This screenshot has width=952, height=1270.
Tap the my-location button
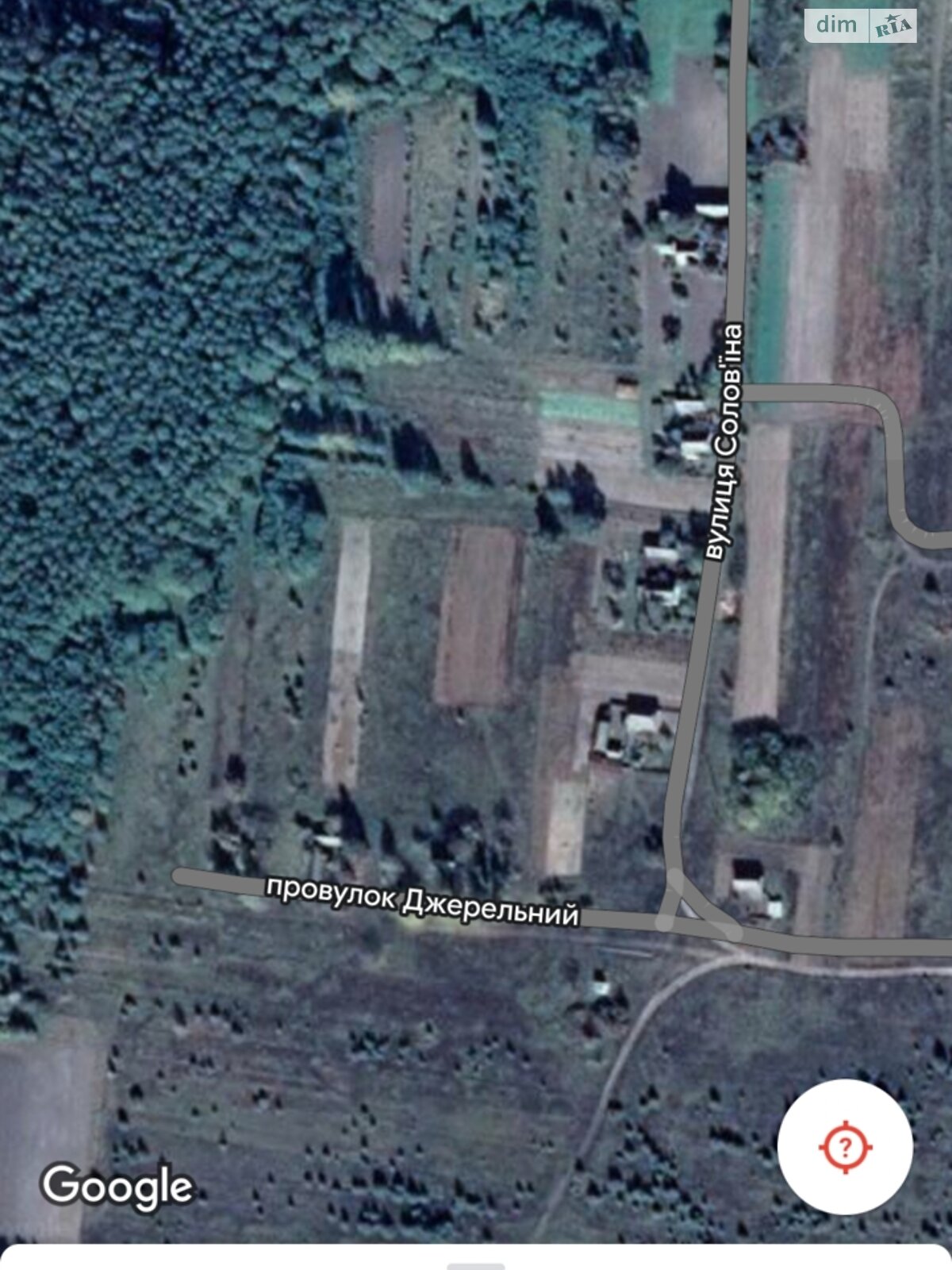pyautogui.click(x=845, y=1146)
